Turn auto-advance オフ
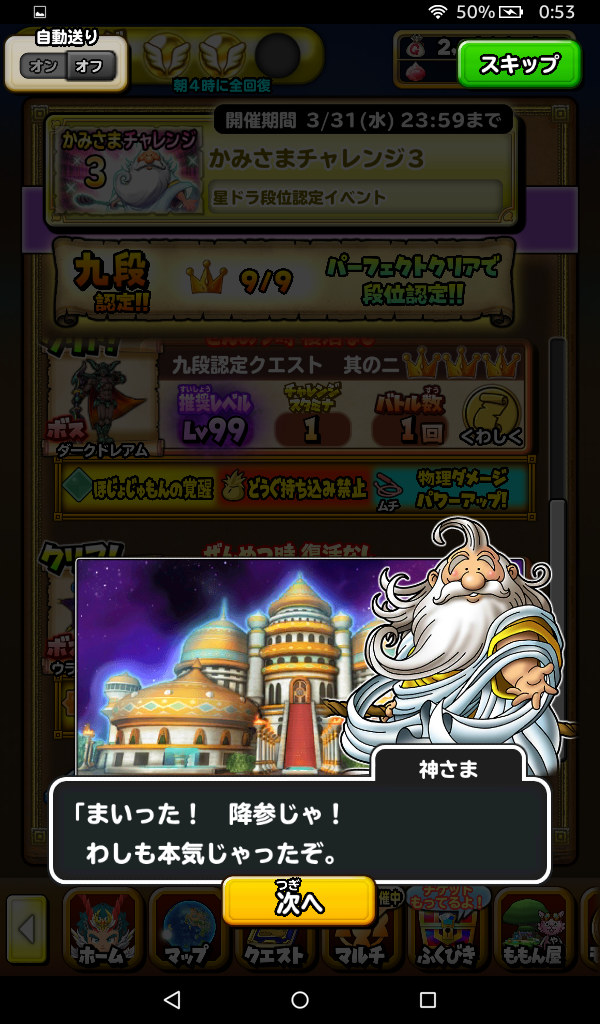Image resolution: width=600 pixels, height=1024 pixels. [x=91, y=67]
